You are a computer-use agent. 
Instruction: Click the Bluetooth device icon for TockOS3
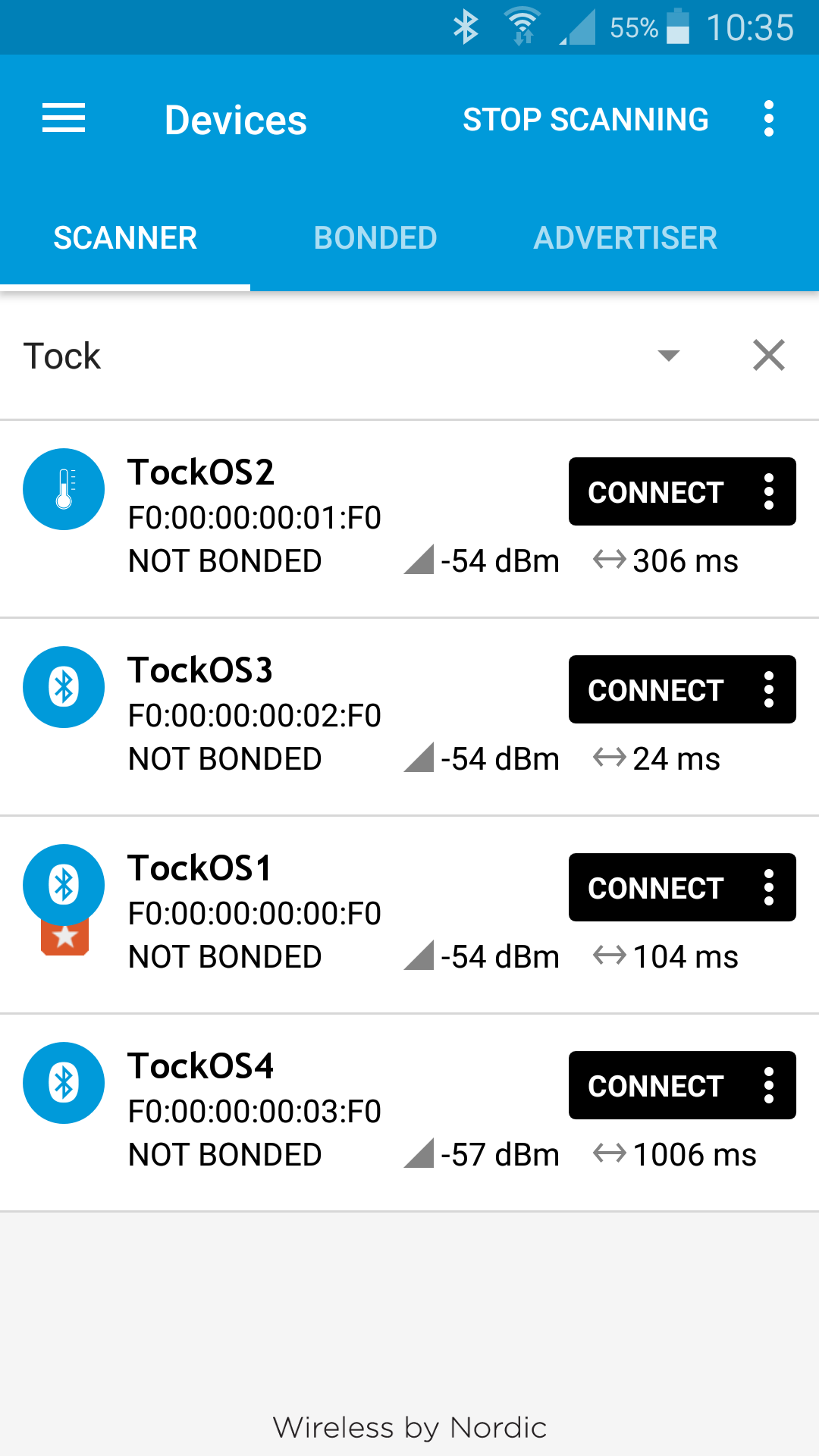tap(64, 687)
